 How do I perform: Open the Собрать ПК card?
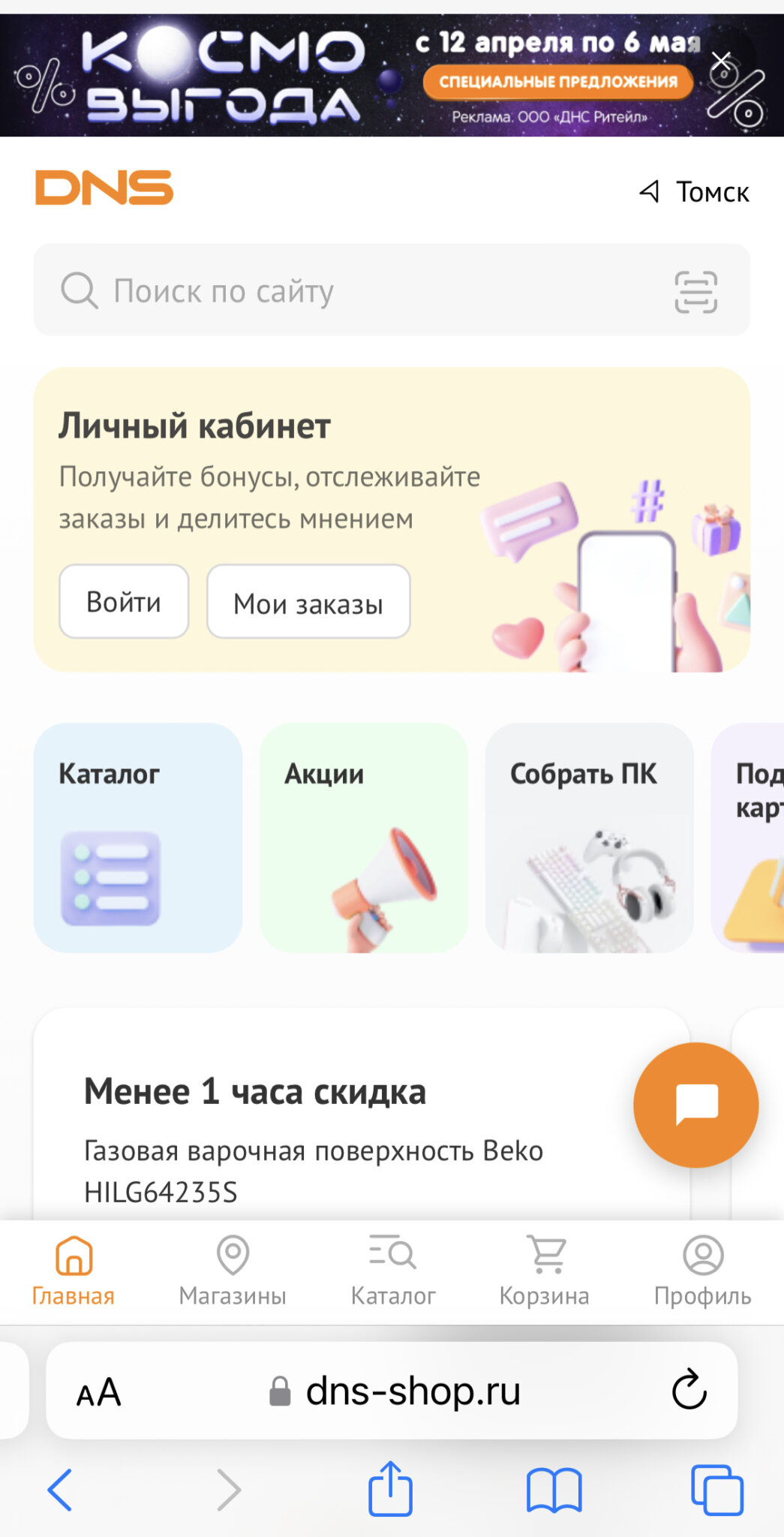(589, 838)
